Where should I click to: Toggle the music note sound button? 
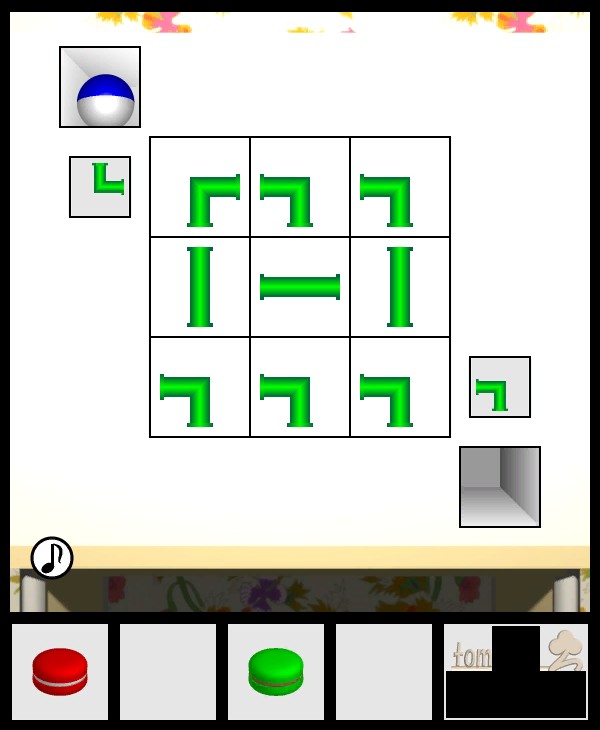coord(52,558)
